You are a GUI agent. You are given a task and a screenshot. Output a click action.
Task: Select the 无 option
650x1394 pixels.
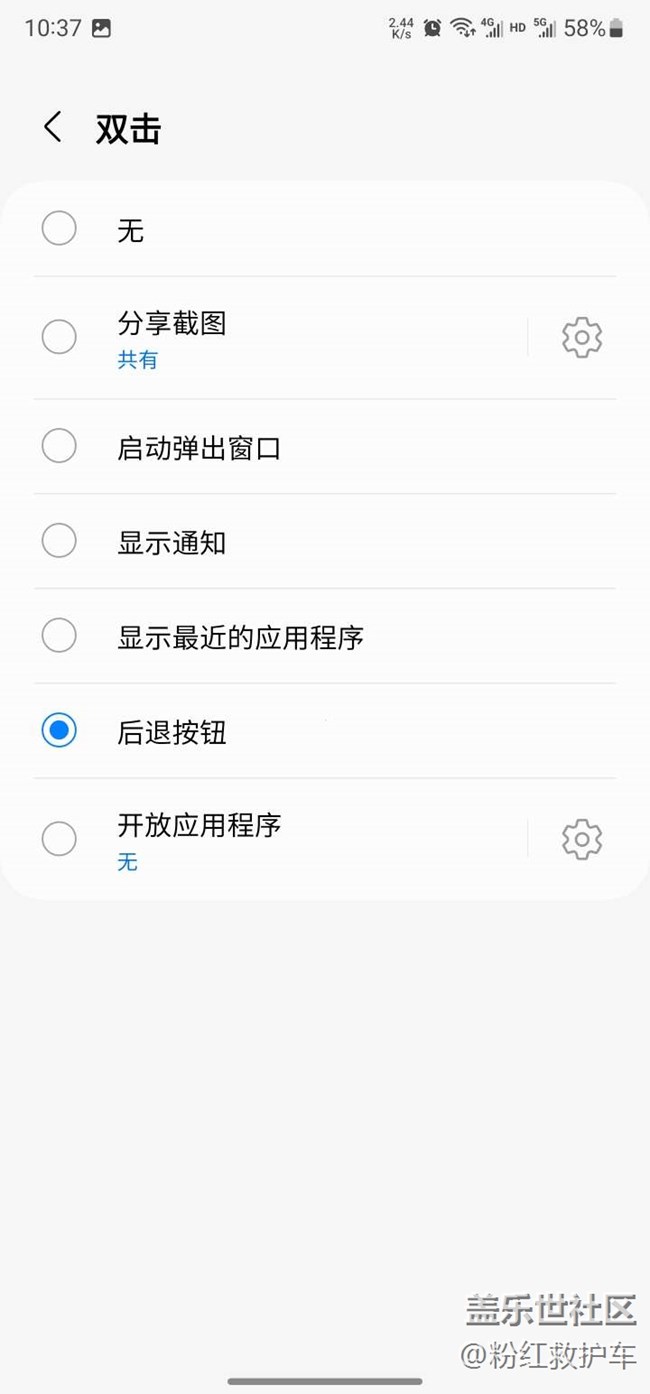pyautogui.click(x=59, y=229)
